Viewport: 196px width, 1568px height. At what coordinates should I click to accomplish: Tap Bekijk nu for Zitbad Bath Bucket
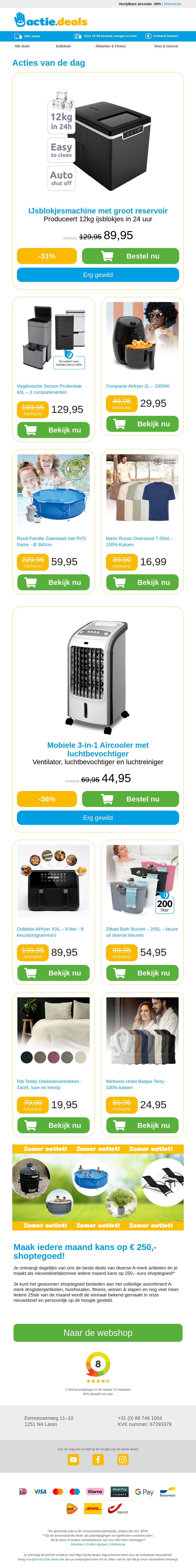point(142,973)
